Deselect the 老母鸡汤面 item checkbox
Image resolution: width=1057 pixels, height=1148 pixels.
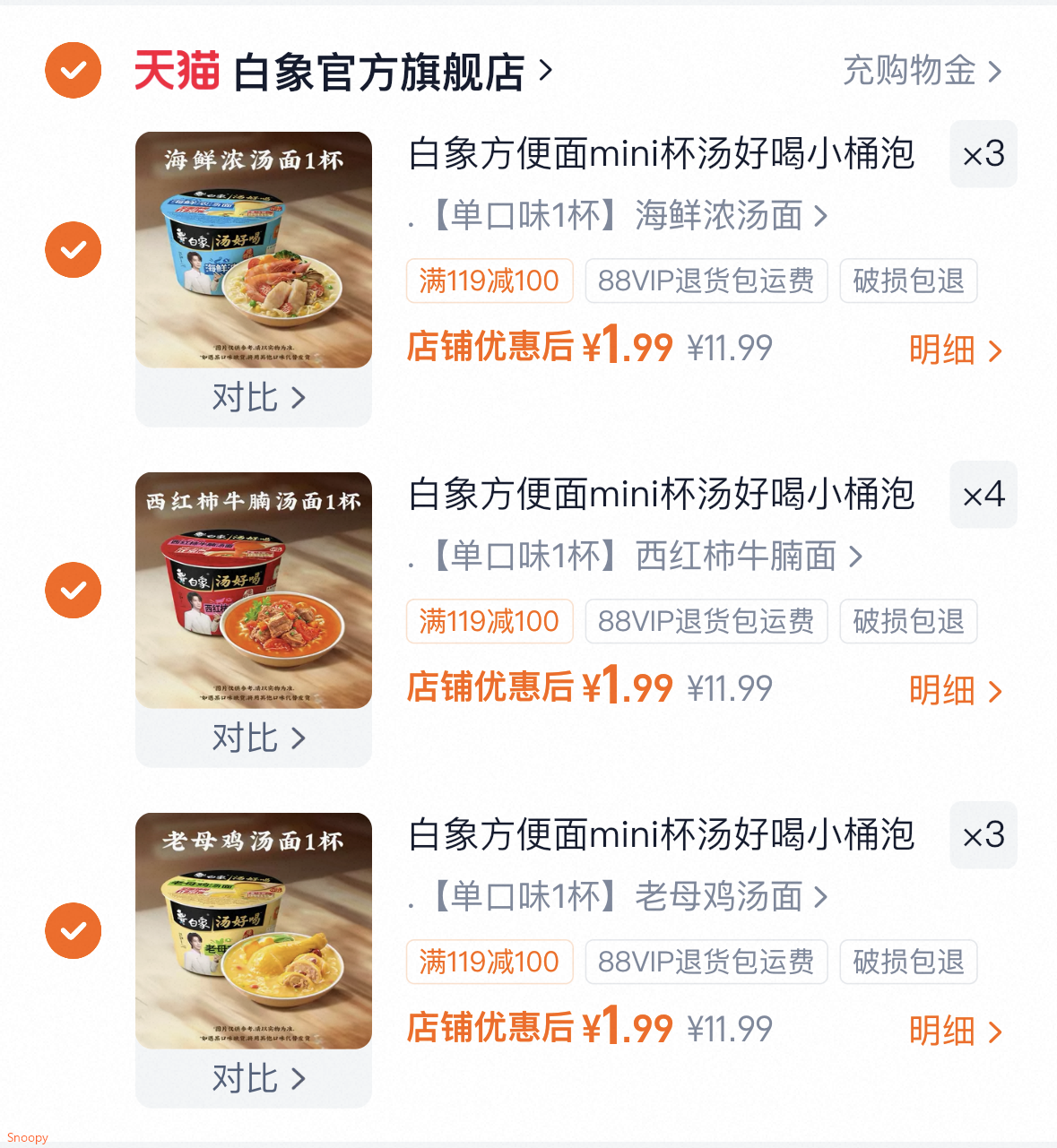coord(74,930)
